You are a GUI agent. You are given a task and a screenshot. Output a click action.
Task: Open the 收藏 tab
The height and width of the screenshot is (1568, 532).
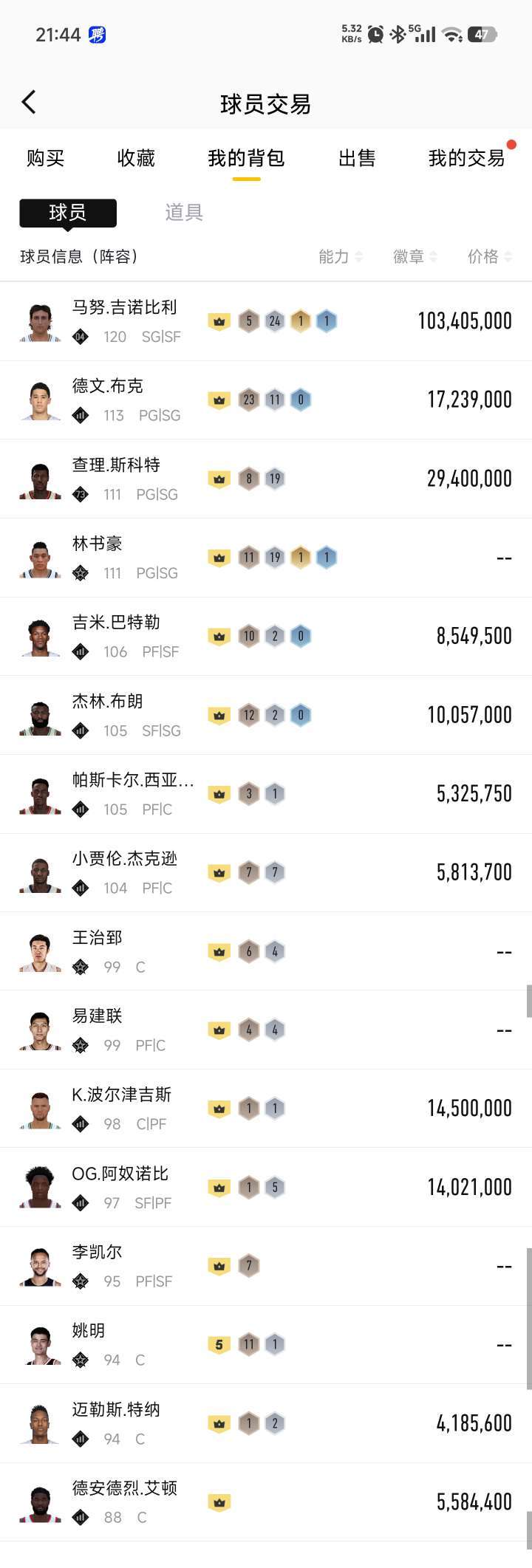[136, 158]
